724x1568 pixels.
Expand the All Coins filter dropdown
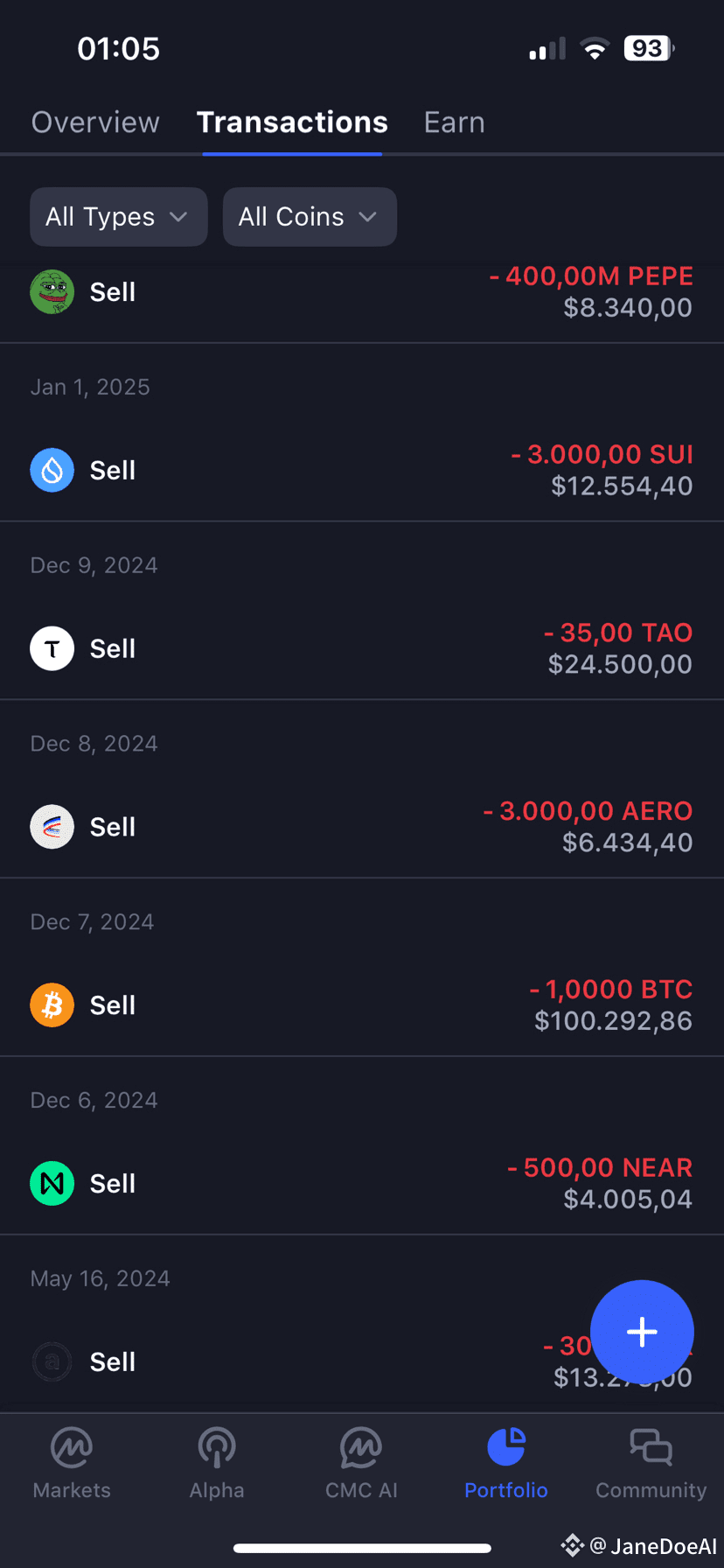tap(310, 217)
